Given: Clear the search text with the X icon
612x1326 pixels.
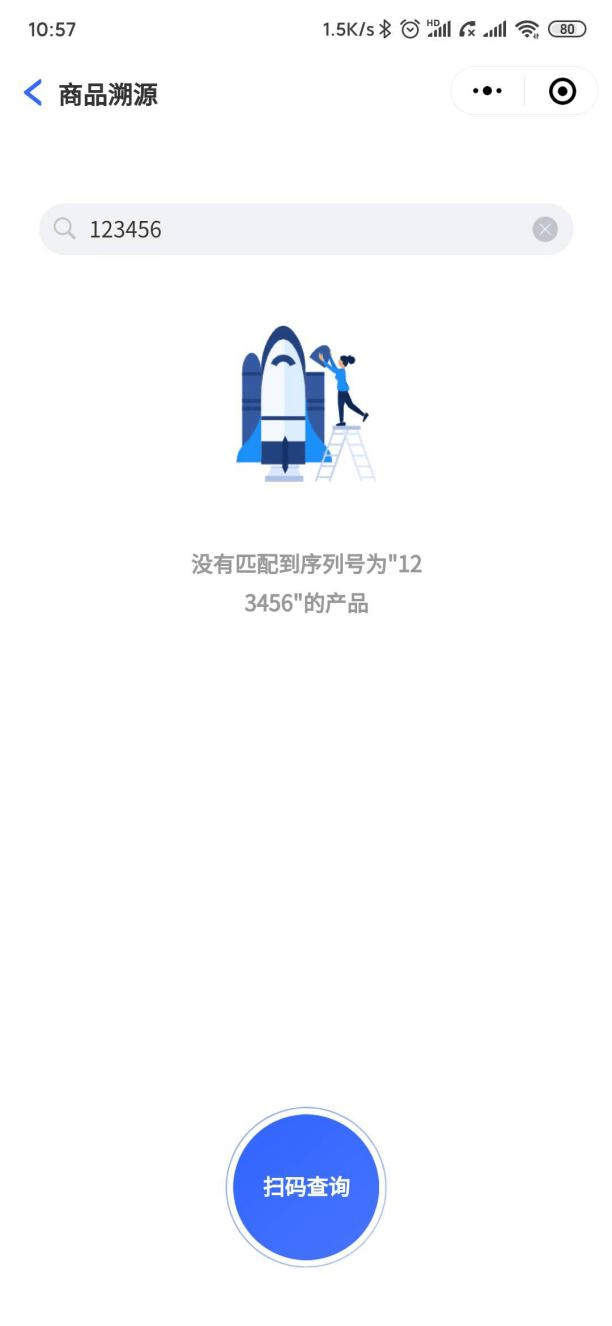Looking at the screenshot, I should coord(545,230).
